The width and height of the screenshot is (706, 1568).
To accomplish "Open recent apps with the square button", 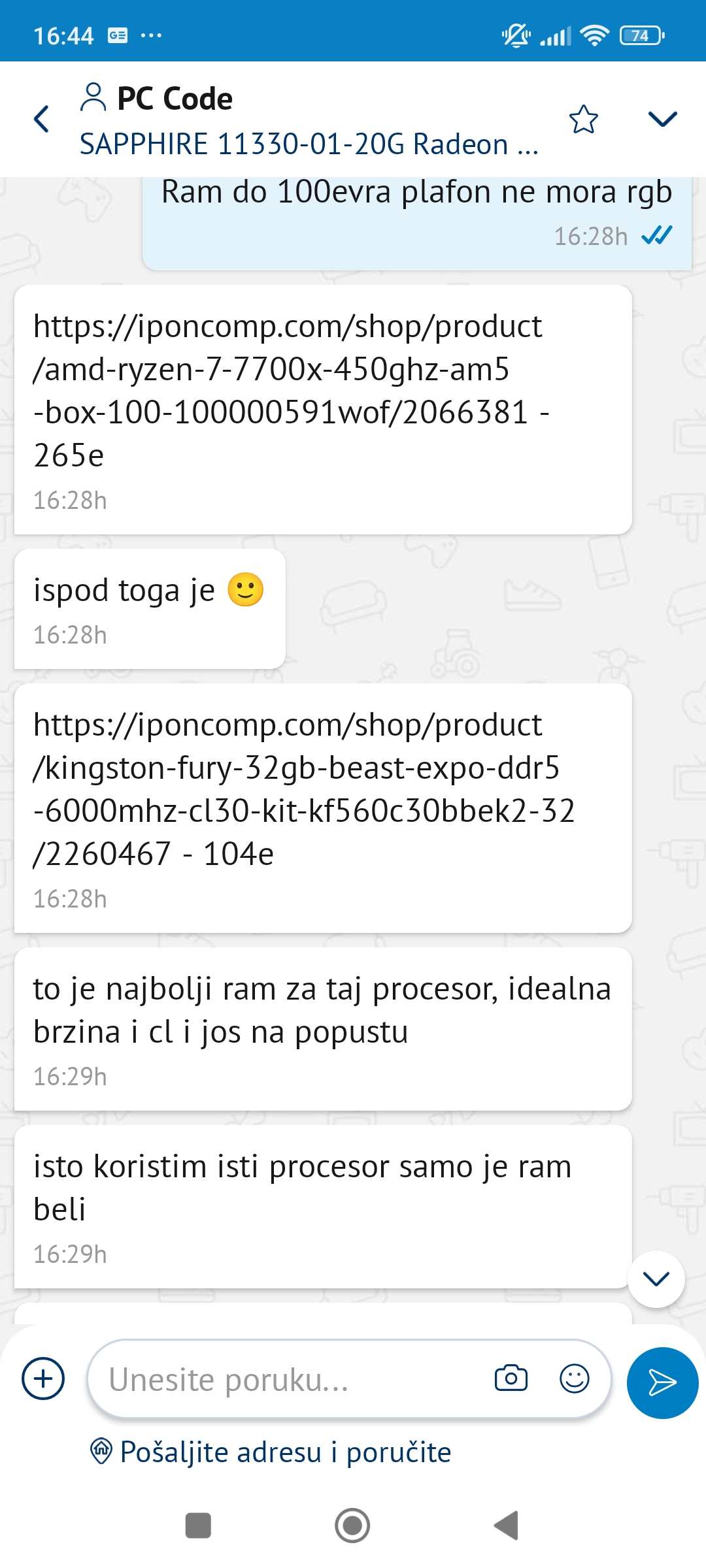I will tap(198, 1526).
